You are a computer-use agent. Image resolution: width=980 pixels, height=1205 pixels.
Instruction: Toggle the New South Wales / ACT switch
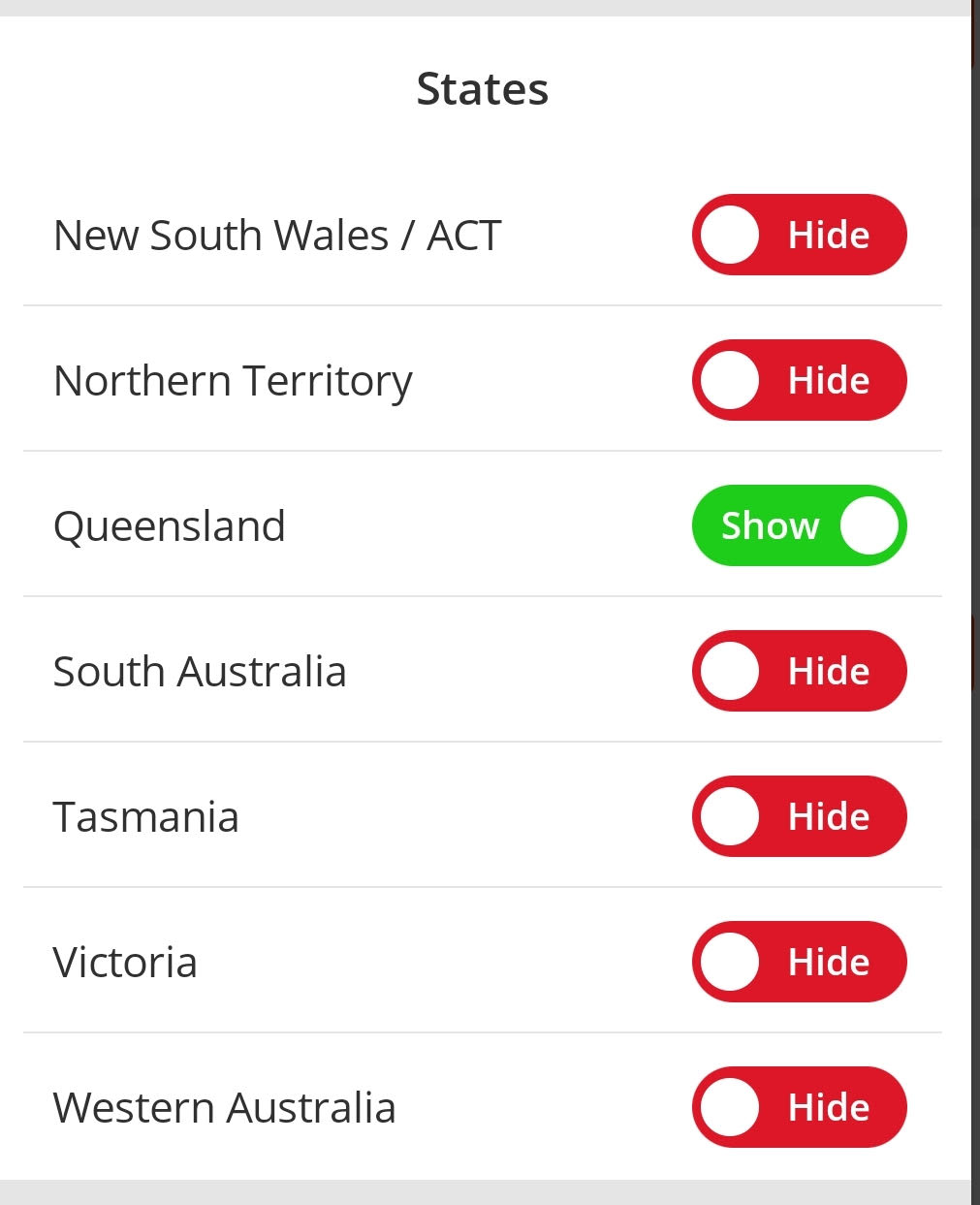799,235
